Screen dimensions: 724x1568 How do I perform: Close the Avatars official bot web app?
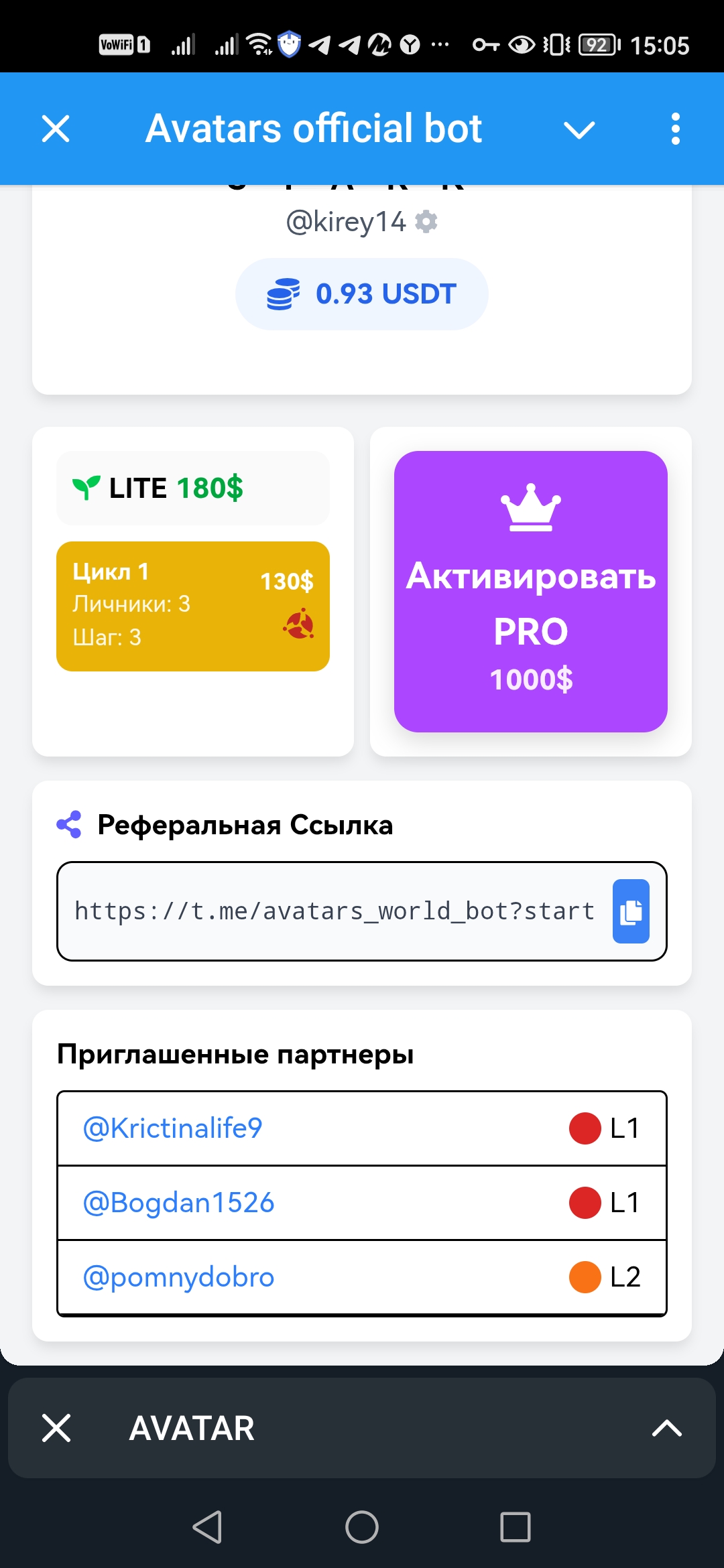56,129
